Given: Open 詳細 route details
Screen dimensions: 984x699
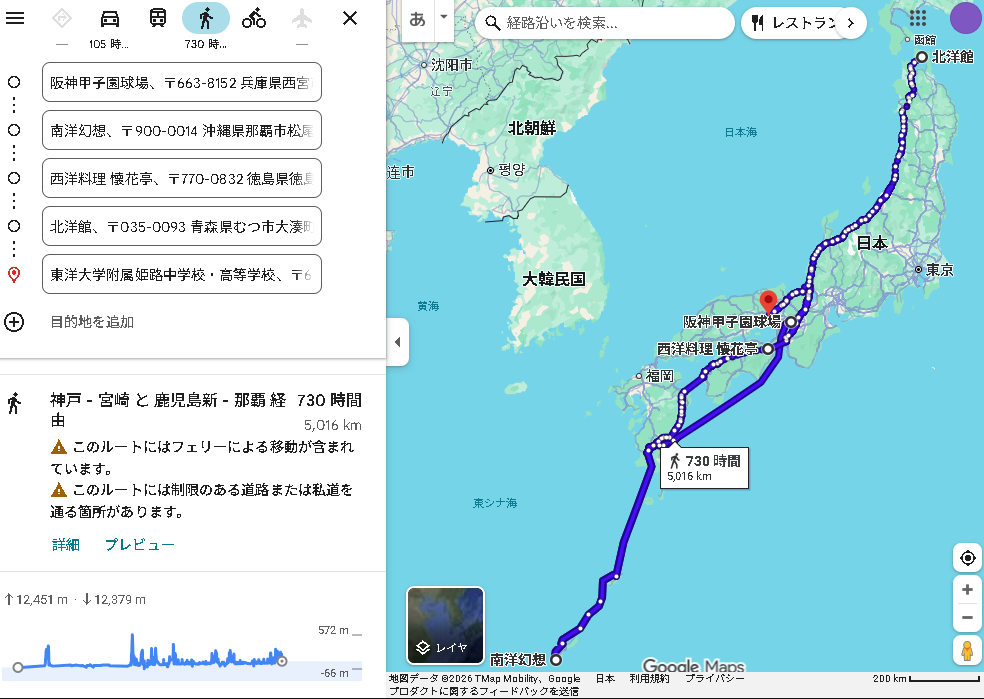Looking at the screenshot, I should click(x=66, y=545).
